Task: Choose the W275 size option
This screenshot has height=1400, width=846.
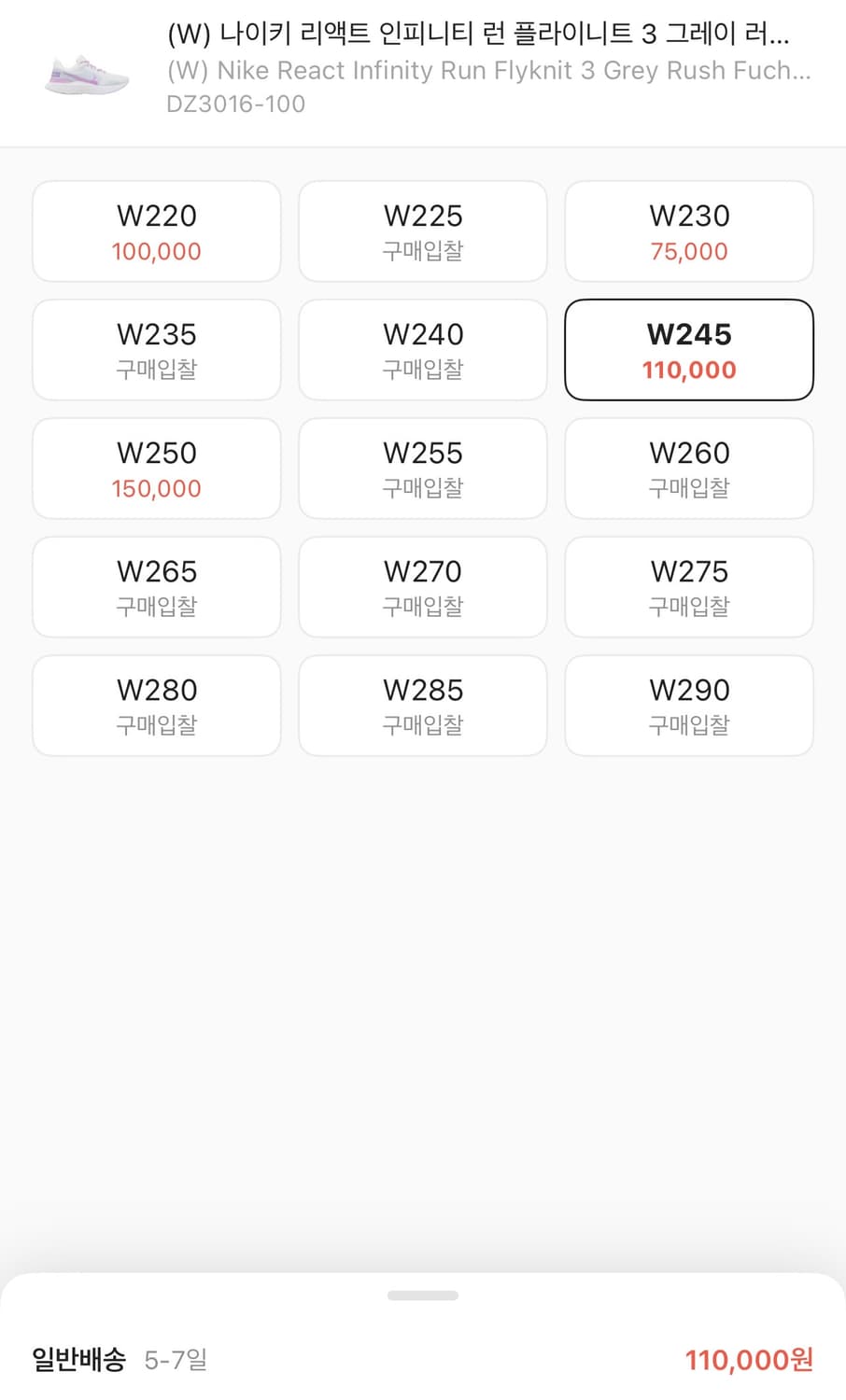Action: pyautogui.click(x=689, y=587)
